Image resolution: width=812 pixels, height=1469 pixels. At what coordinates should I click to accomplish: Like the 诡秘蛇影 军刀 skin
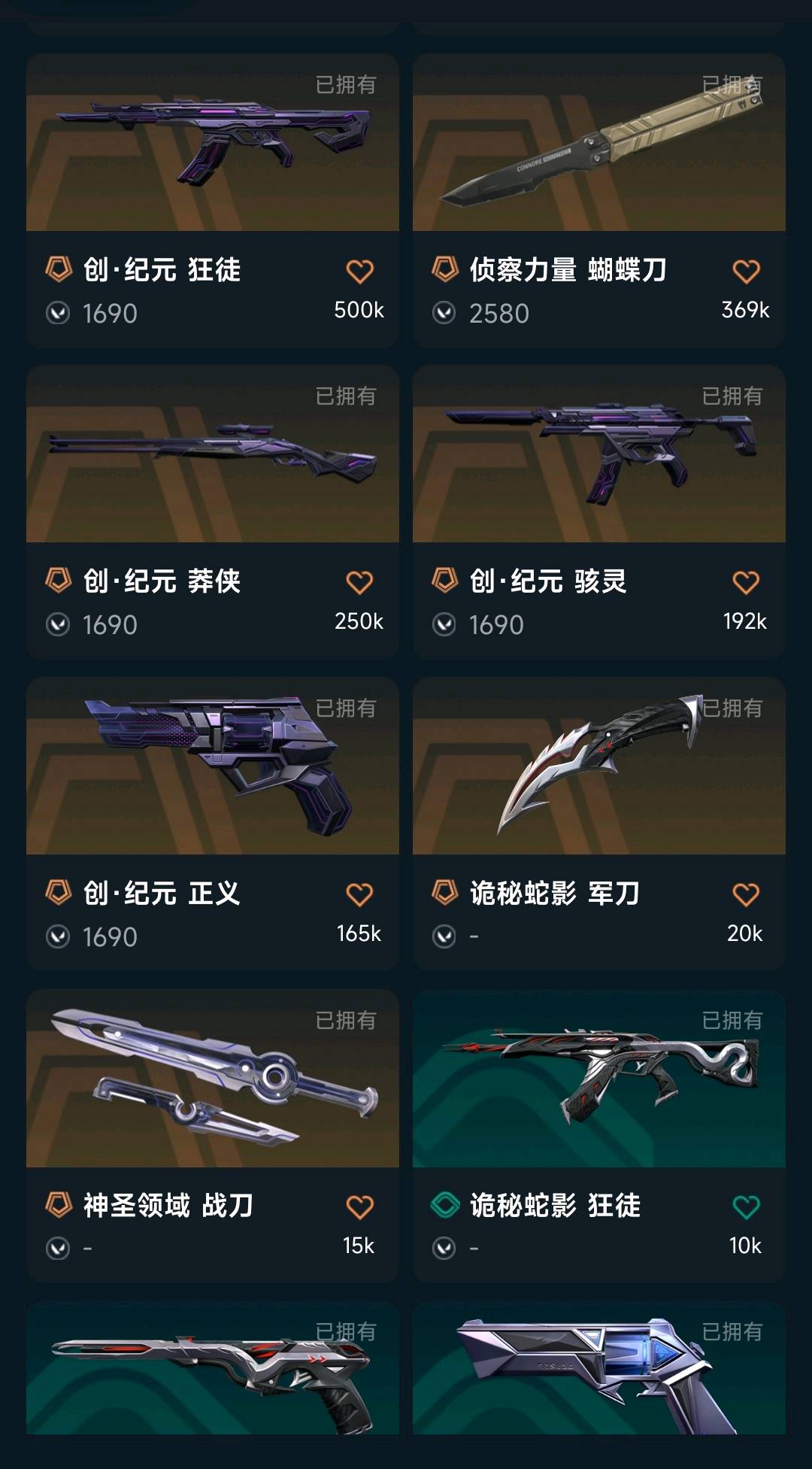[x=746, y=895]
